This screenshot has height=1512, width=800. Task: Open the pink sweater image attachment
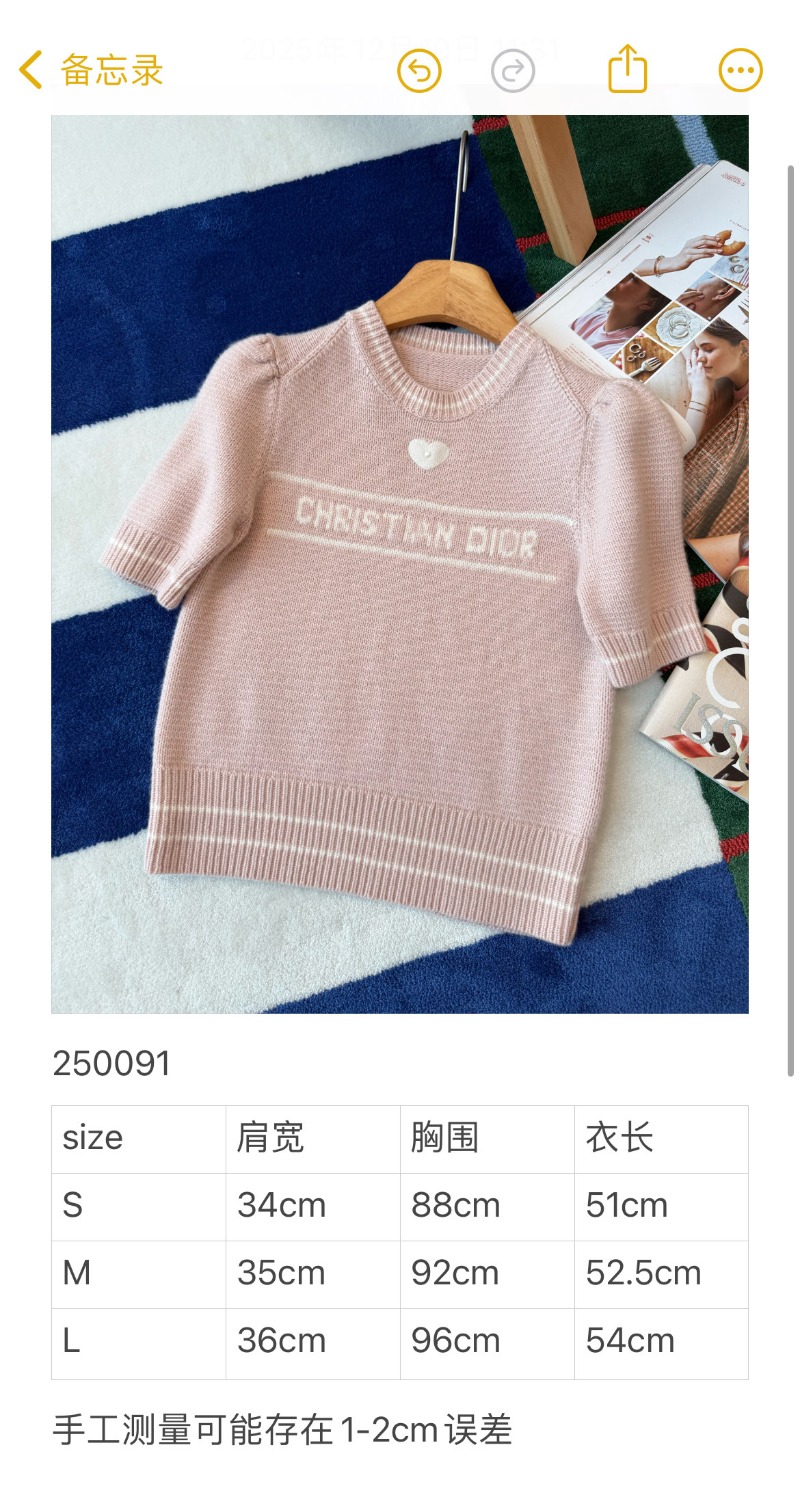[399, 563]
